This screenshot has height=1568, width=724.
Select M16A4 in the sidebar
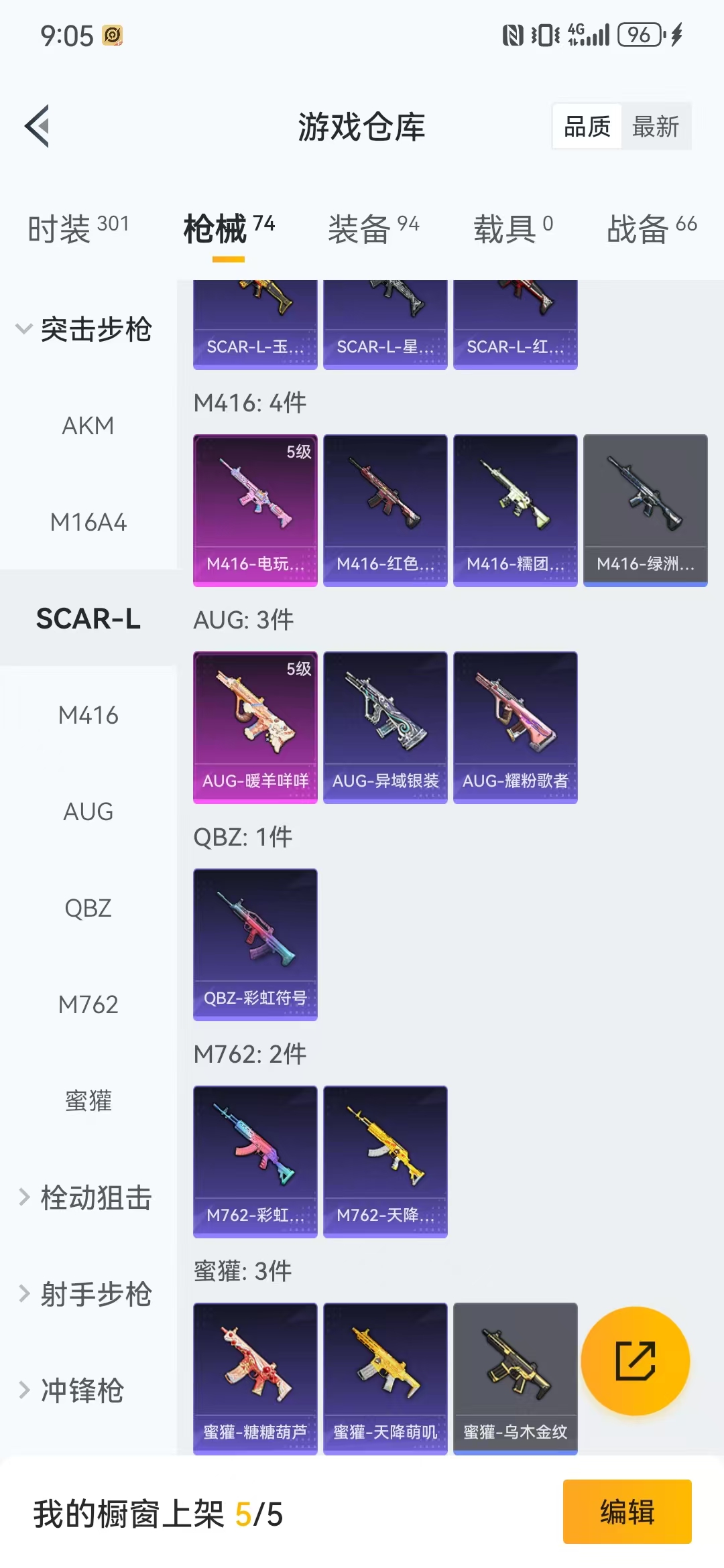point(88,522)
